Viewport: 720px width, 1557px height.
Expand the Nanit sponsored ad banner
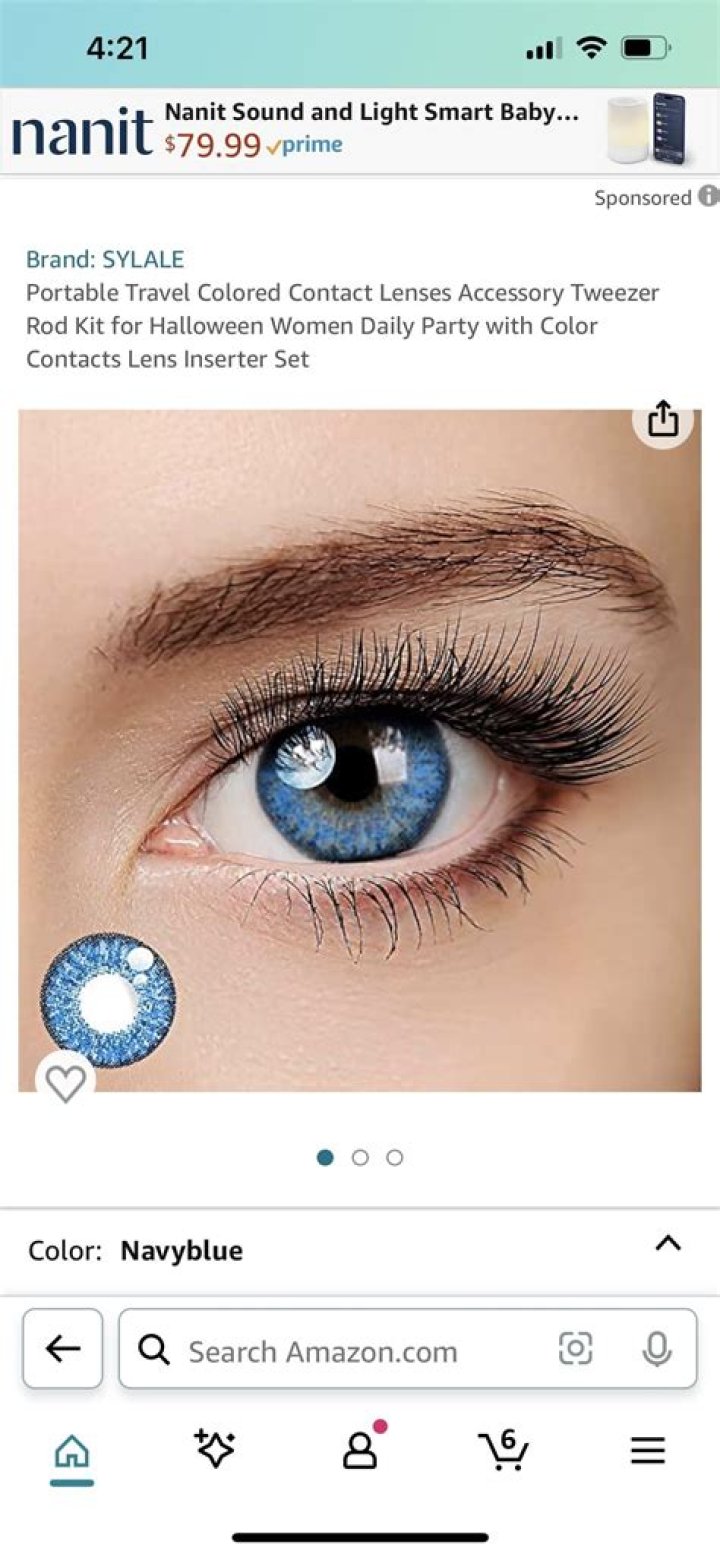point(360,130)
